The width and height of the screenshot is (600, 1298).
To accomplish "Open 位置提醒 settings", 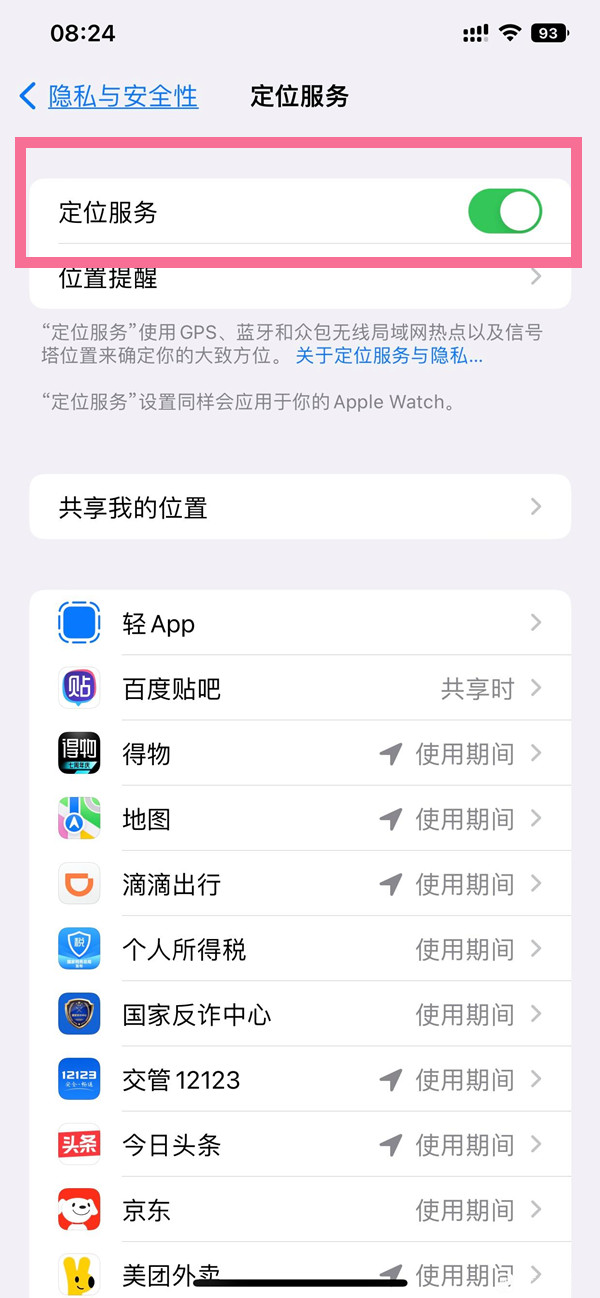I will (x=300, y=280).
